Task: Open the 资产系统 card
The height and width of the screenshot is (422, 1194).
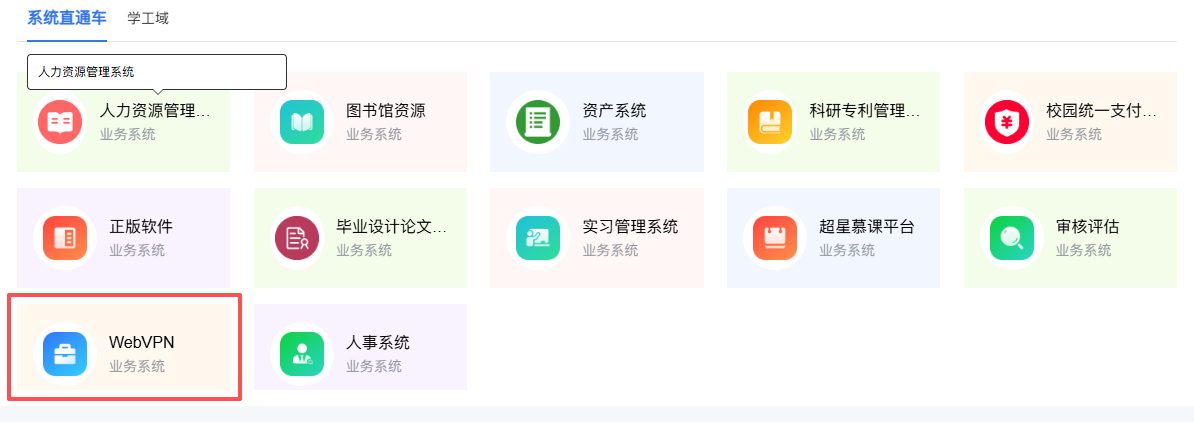Action: click(x=596, y=122)
